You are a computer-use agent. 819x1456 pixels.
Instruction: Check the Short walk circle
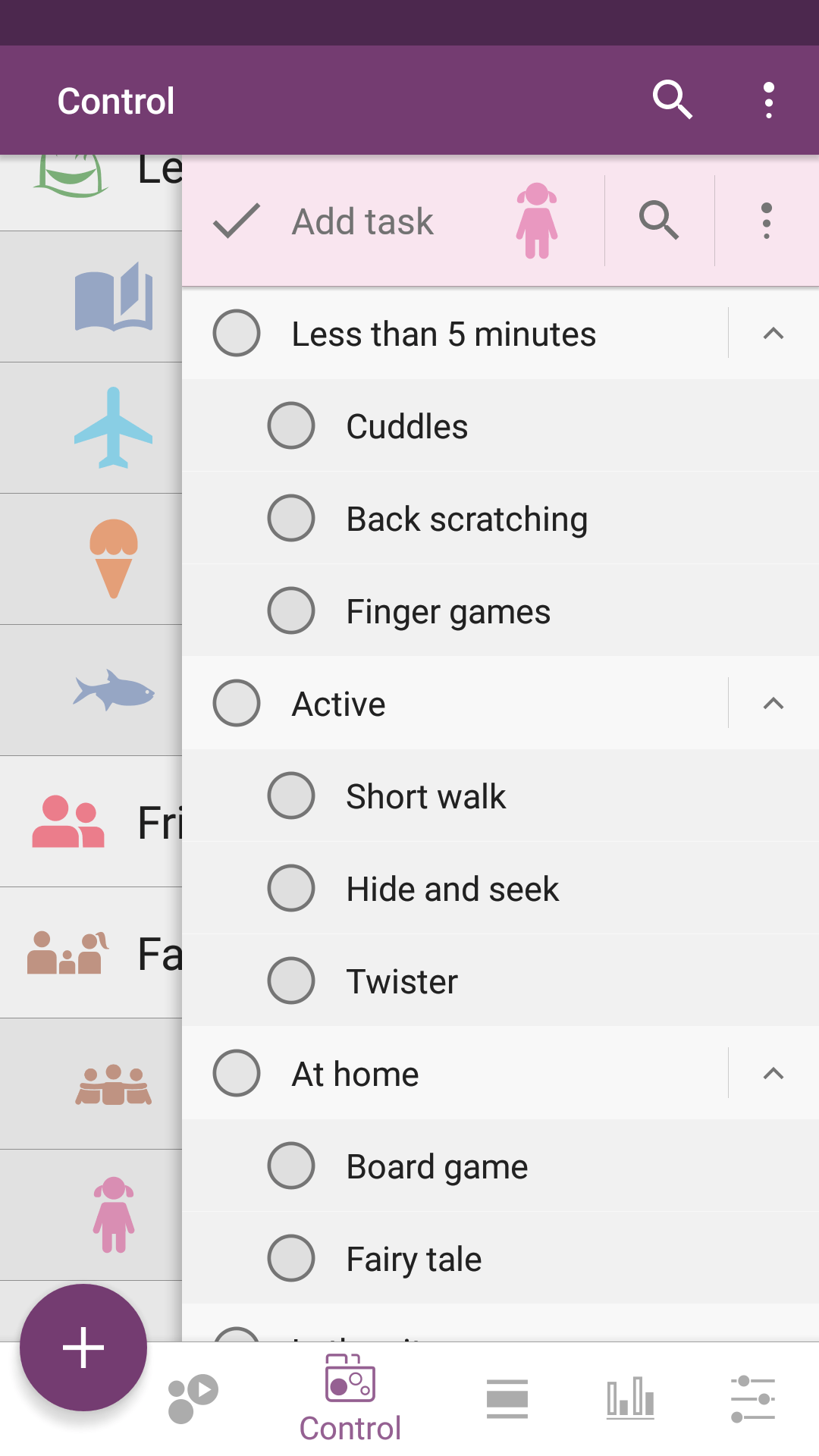291,796
